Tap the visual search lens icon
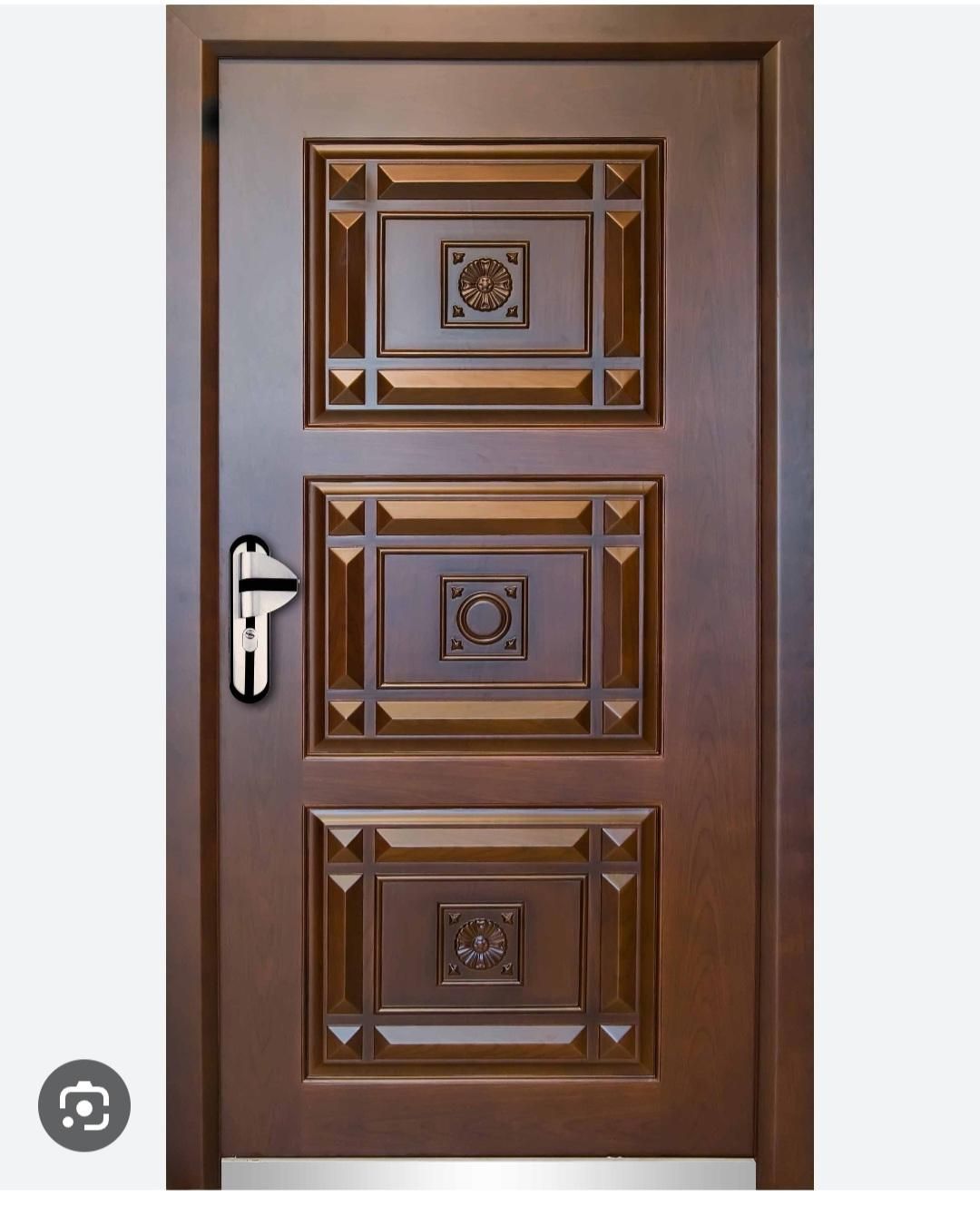Image resolution: width=980 pixels, height=1216 pixels. click(x=84, y=1105)
